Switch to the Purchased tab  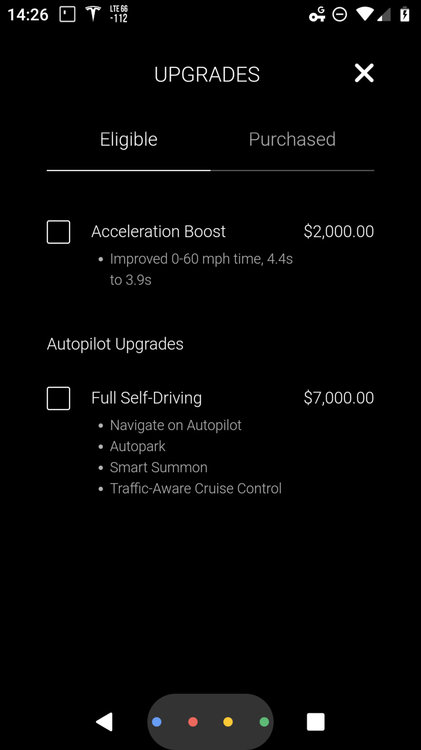[x=292, y=139]
